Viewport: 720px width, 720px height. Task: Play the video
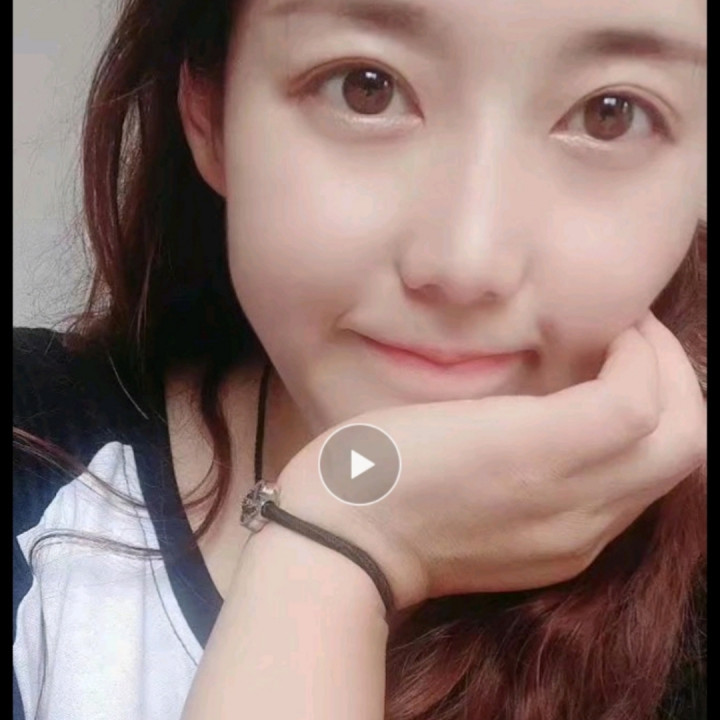[x=360, y=464]
